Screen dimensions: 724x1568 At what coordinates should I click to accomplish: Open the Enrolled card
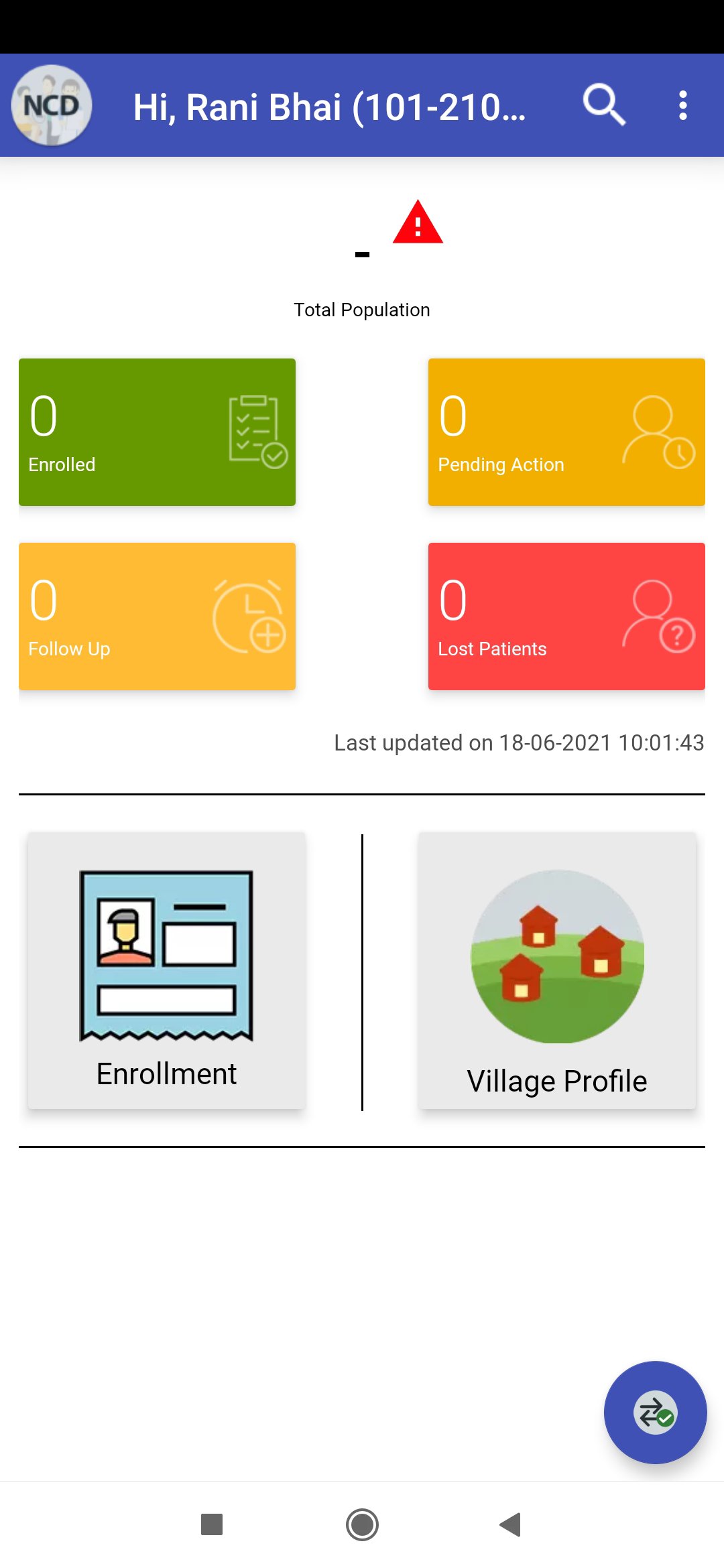point(157,432)
